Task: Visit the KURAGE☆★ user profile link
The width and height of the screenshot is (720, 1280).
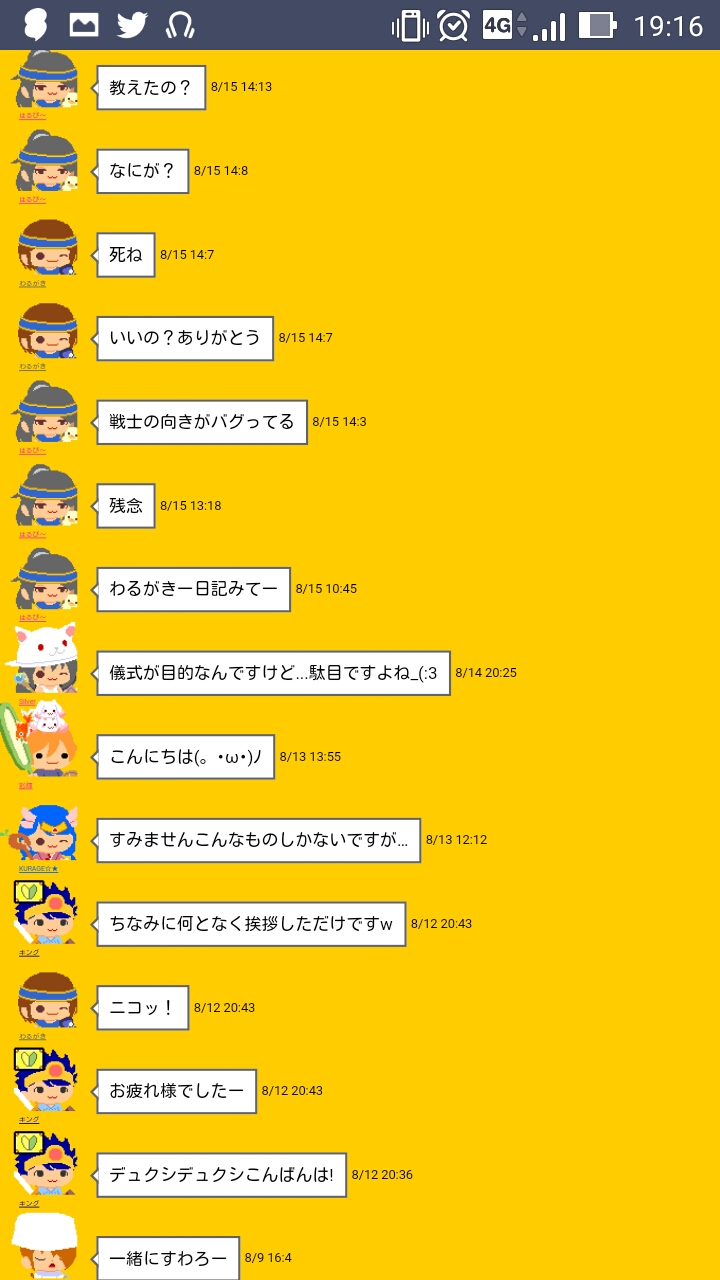Action: coord(38,868)
